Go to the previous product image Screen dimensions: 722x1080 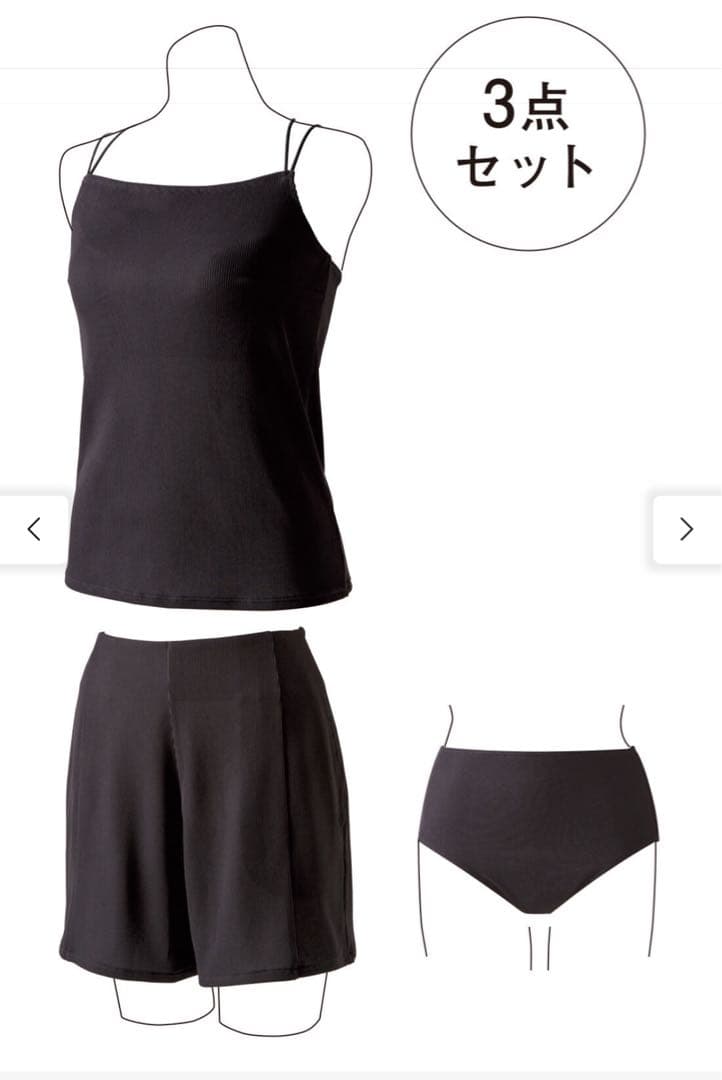pyautogui.click(x=34, y=529)
